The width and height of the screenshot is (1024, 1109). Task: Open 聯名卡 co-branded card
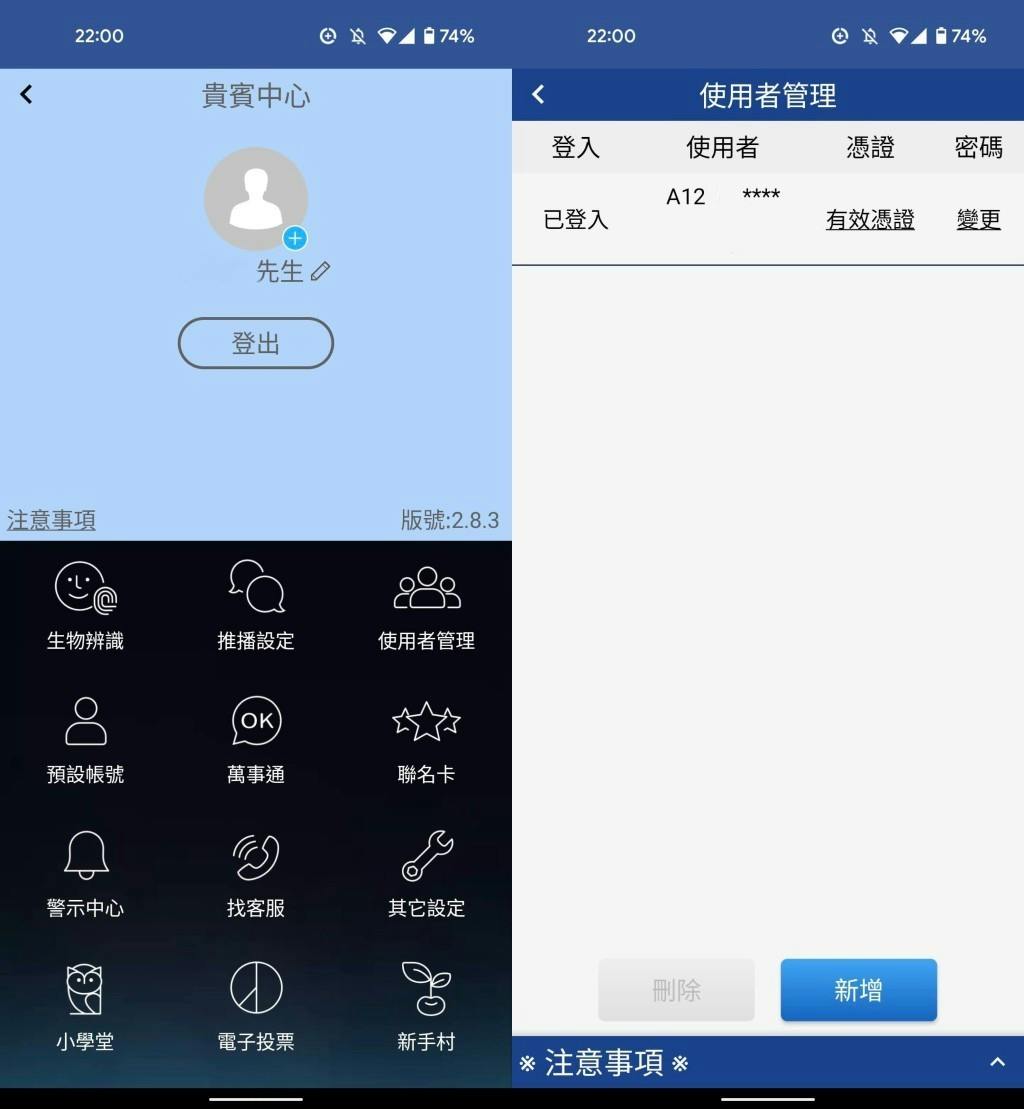pos(426,738)
